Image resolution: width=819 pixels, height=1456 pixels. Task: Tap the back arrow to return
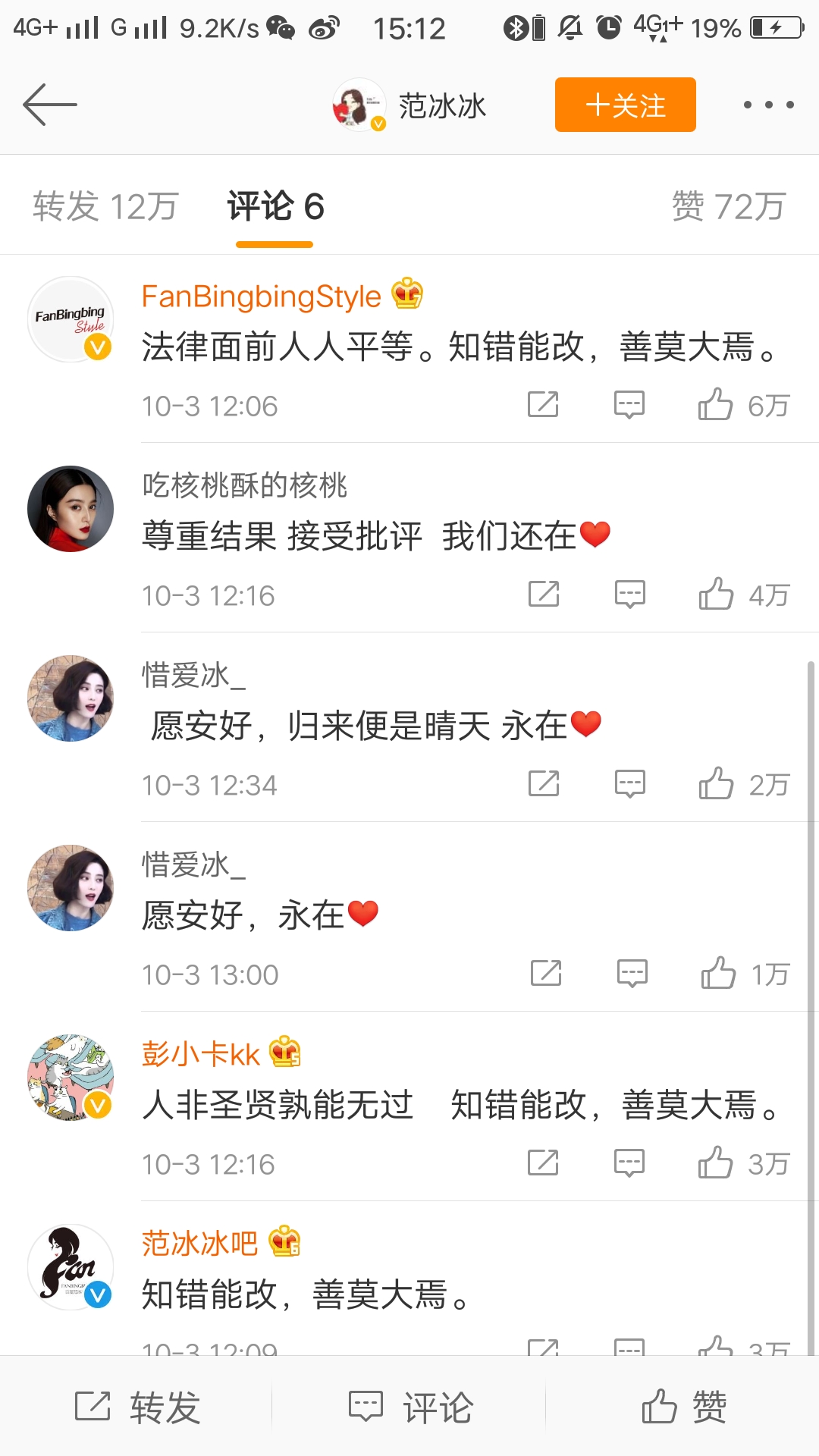click(x=51, y=105)
